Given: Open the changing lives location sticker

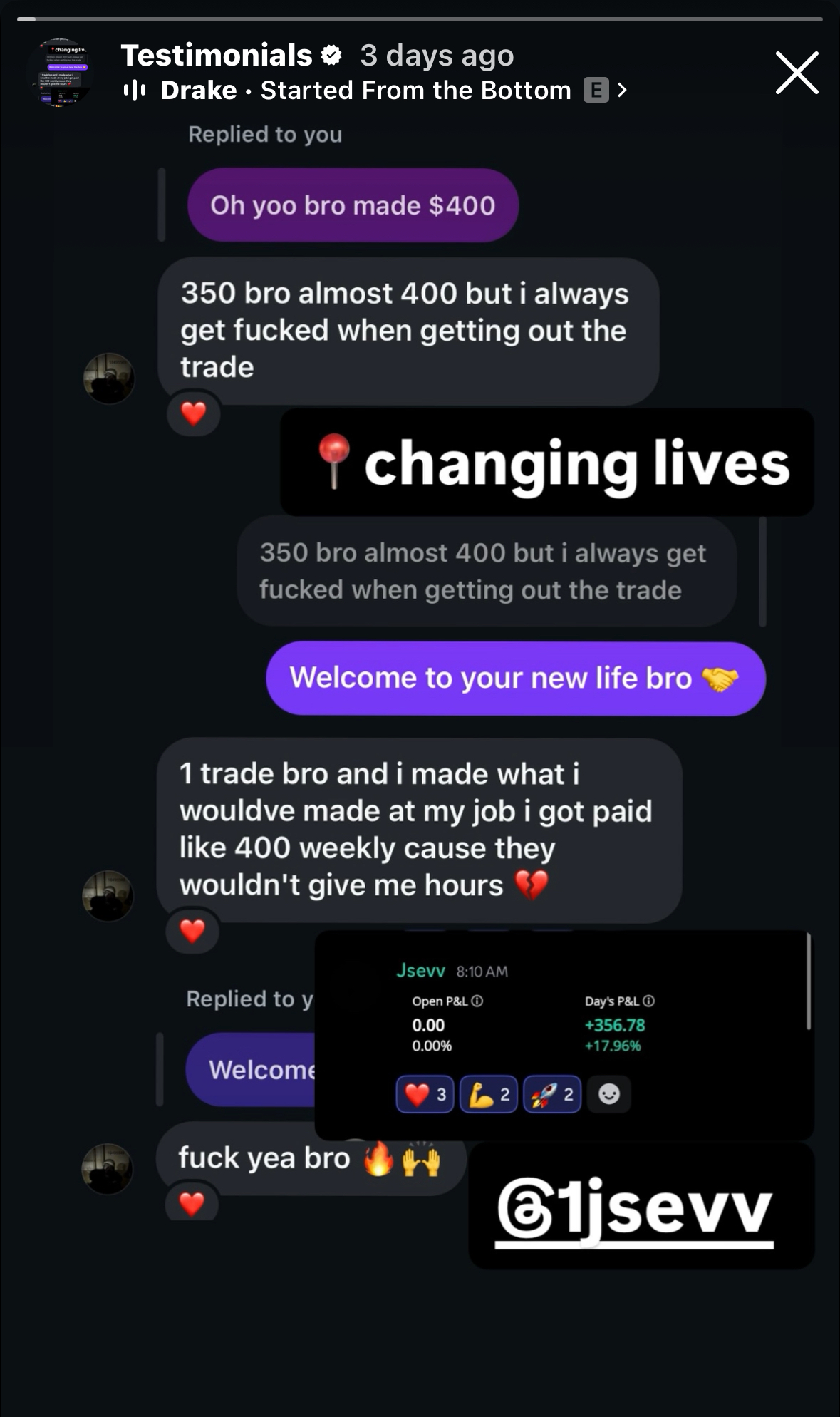Looking at the screenshot, I should point(547,463).
